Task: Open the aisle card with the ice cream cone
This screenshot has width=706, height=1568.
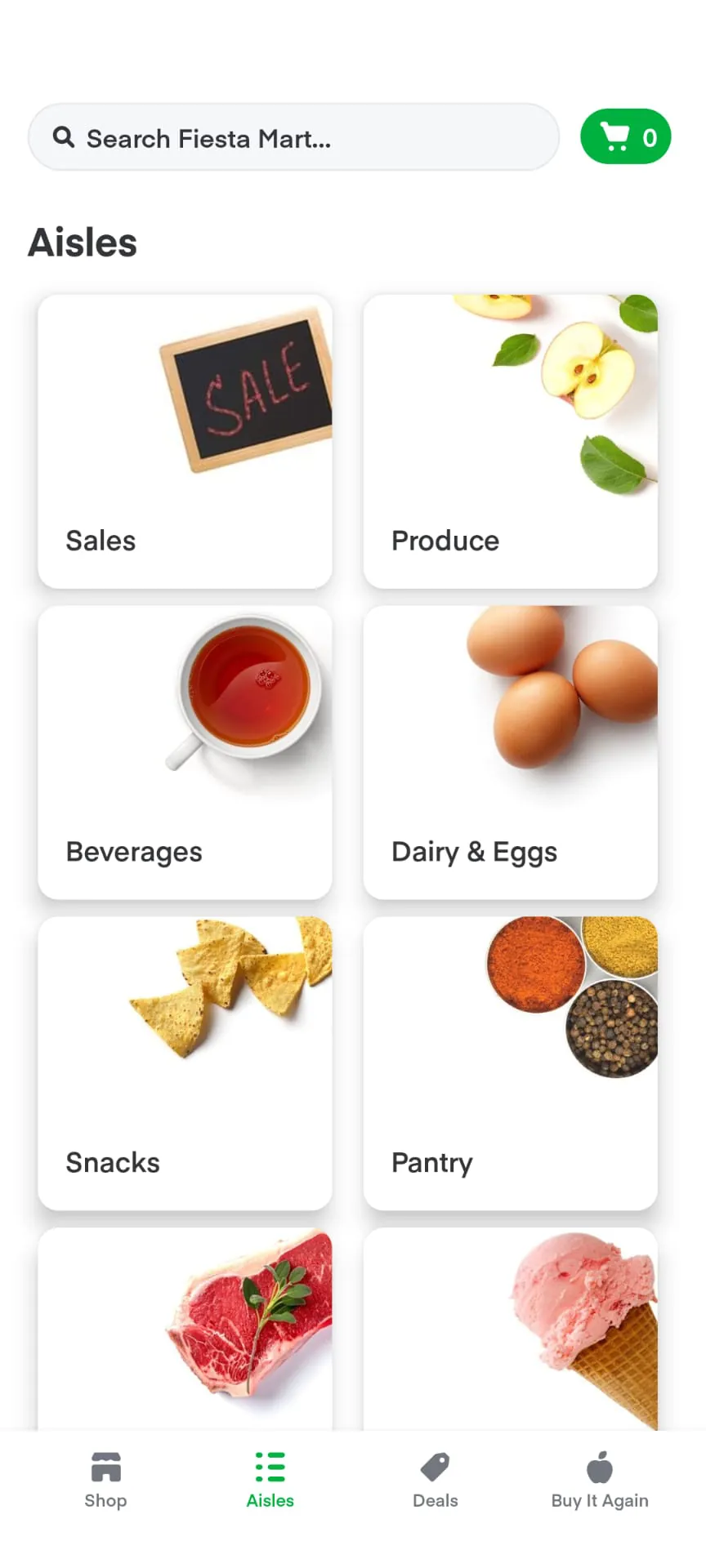Action: click(x=510, y=1328)
